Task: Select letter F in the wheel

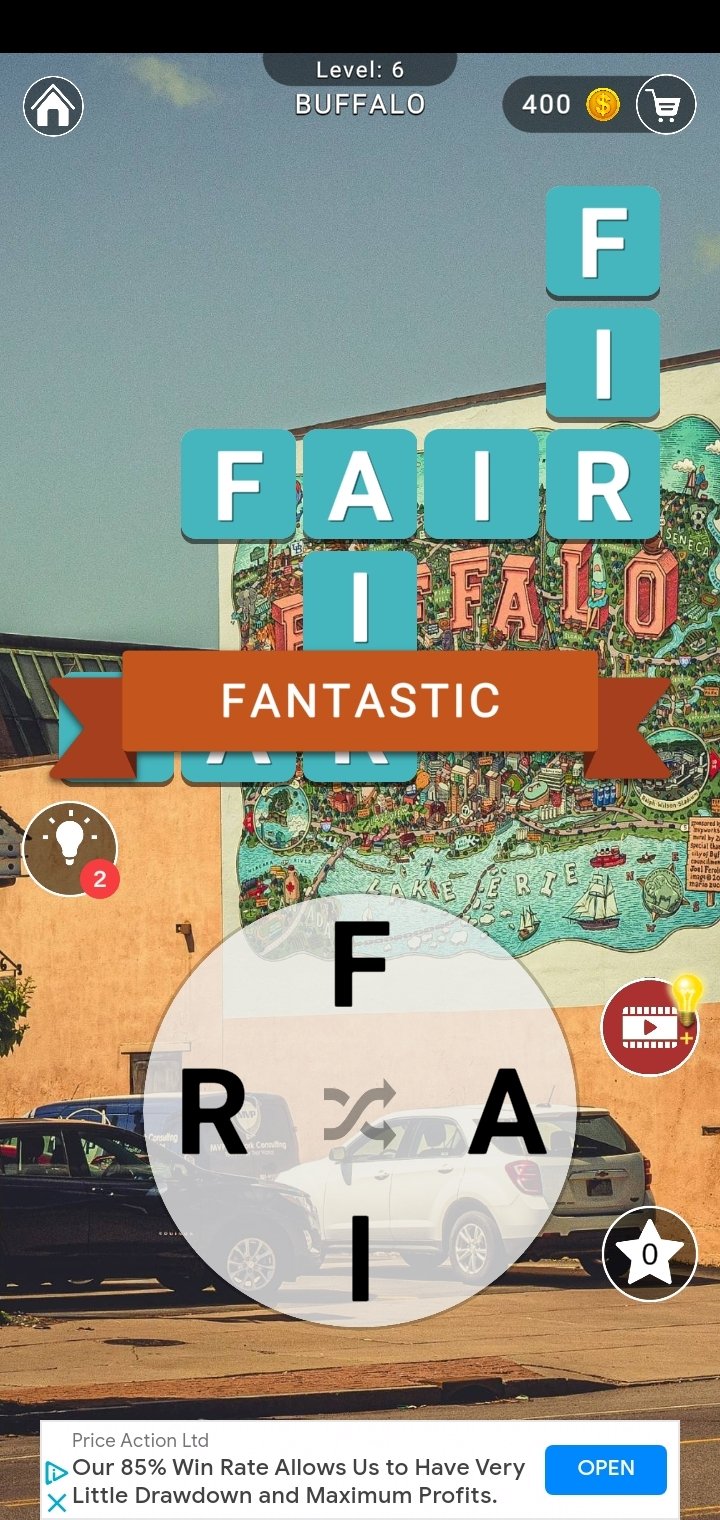Action: click(x=360, y=964)
